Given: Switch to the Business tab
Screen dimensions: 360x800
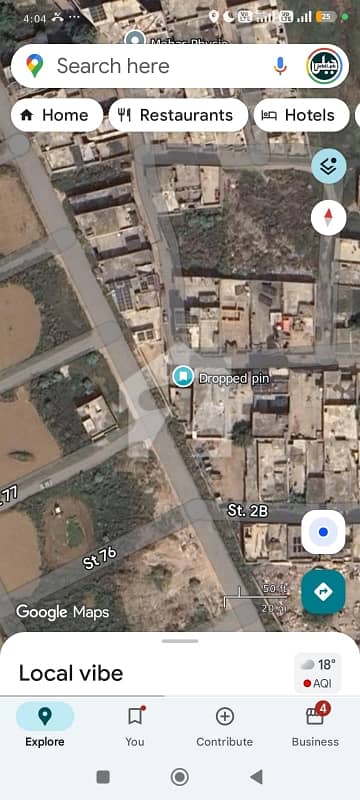Looking at the screenshot, I should pyautogui.click(x=315, y=724).
